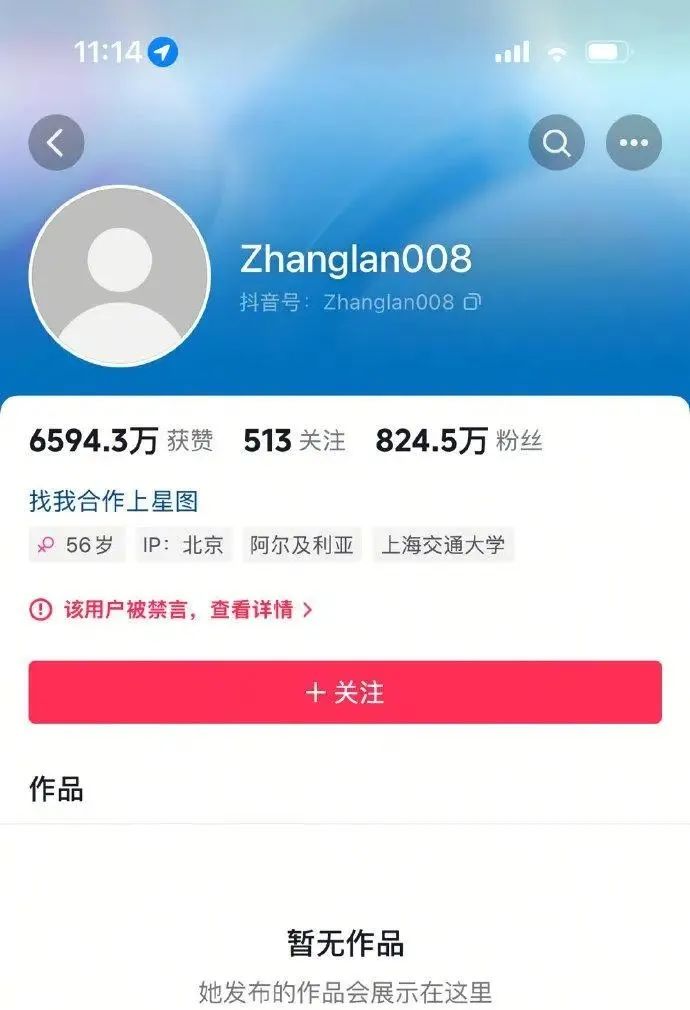690x1010 pixels.
Task: Select the 作品 tab
Action: [x=56, y=789]
